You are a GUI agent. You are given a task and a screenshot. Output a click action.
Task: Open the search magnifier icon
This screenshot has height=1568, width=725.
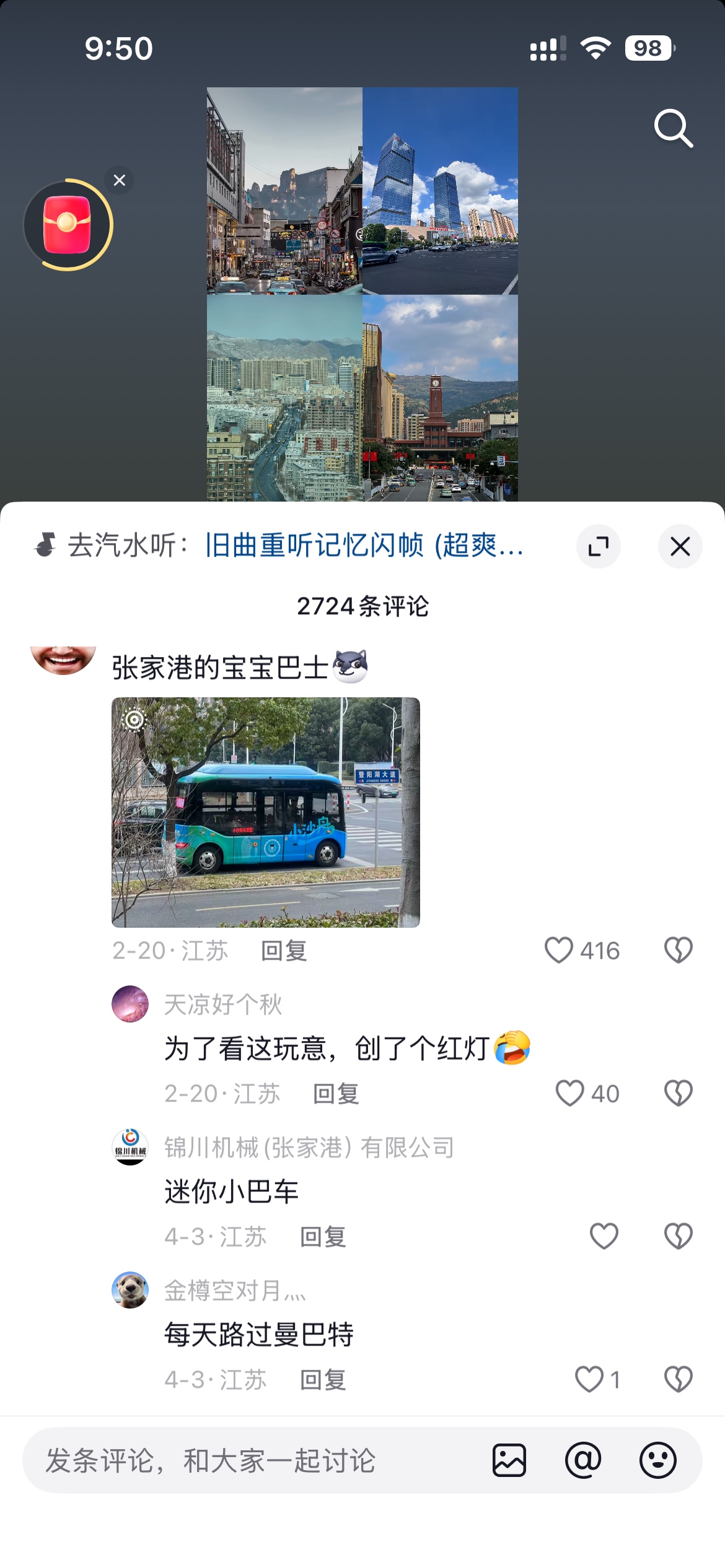(674, 129)
